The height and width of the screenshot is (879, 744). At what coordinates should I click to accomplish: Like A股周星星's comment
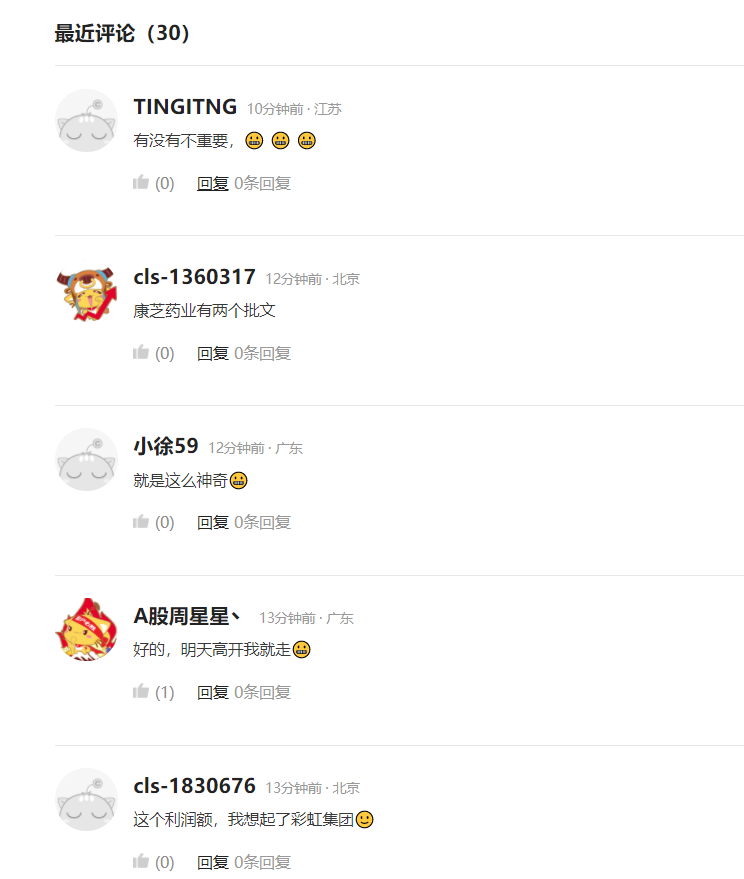point(141,691)
